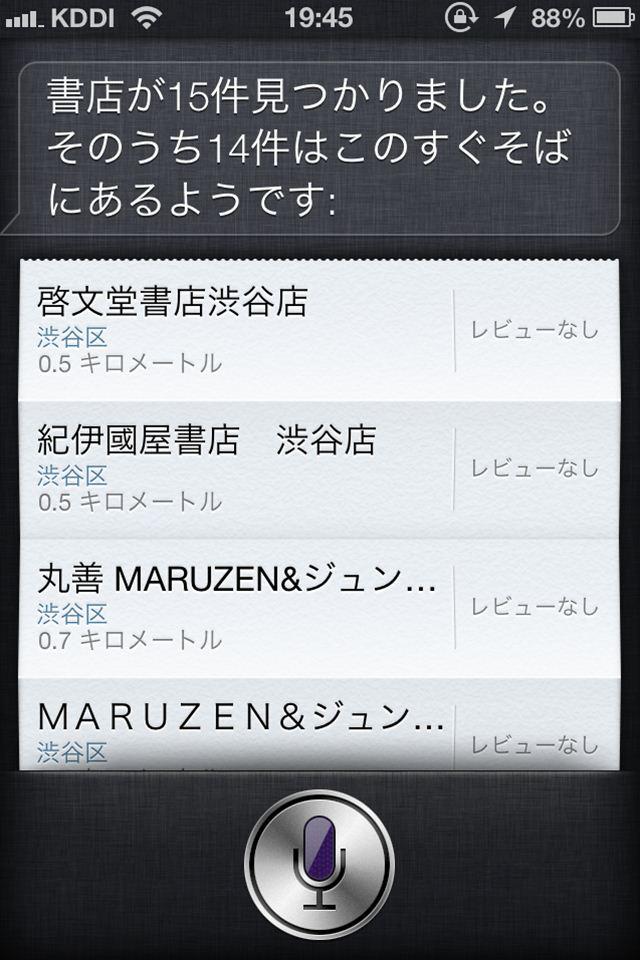The image size is (640, 960).
Task: Select the 紀伊國屋書店 渋谷店 result
Action: pos(235,468)
